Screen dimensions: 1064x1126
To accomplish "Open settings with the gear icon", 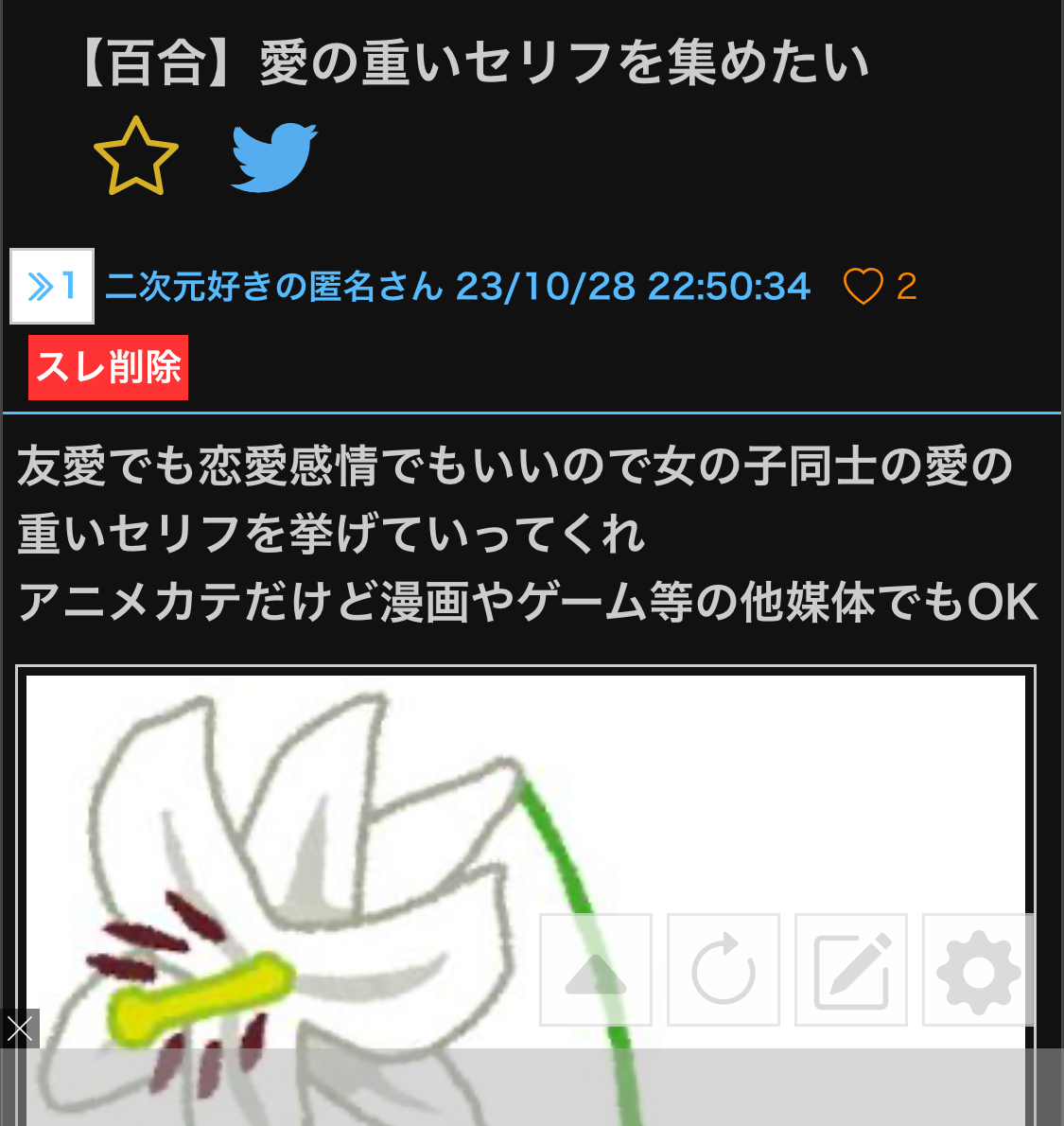I will [978, 970].
